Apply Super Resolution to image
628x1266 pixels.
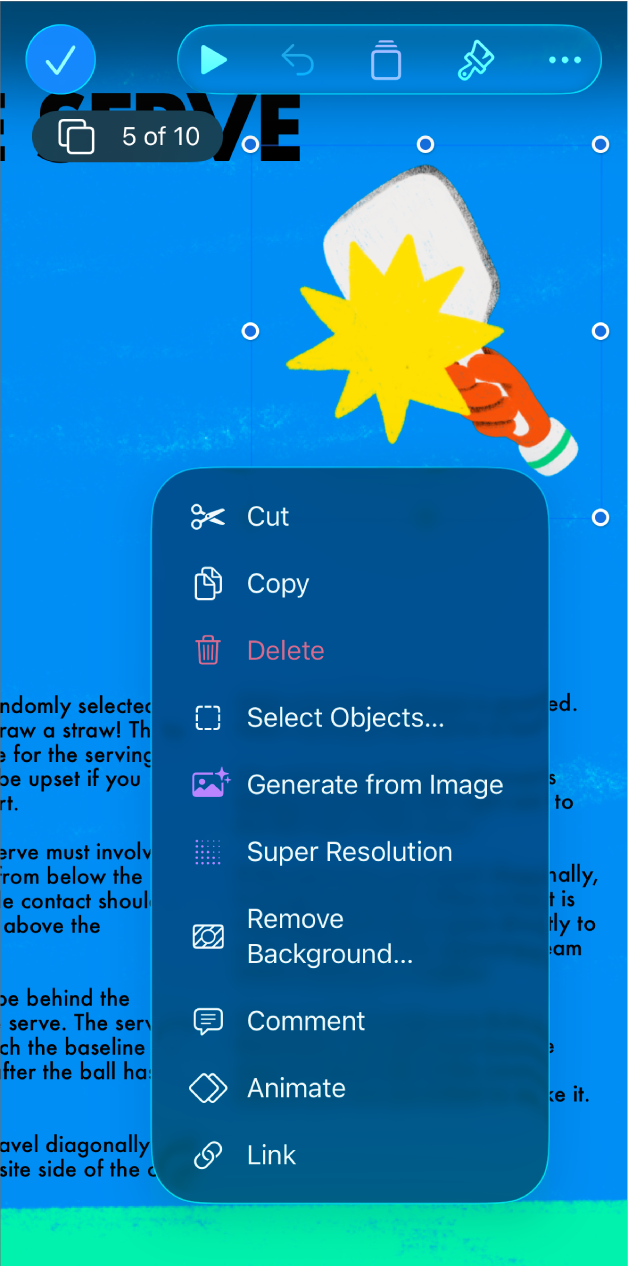click(x=349, y=852)
